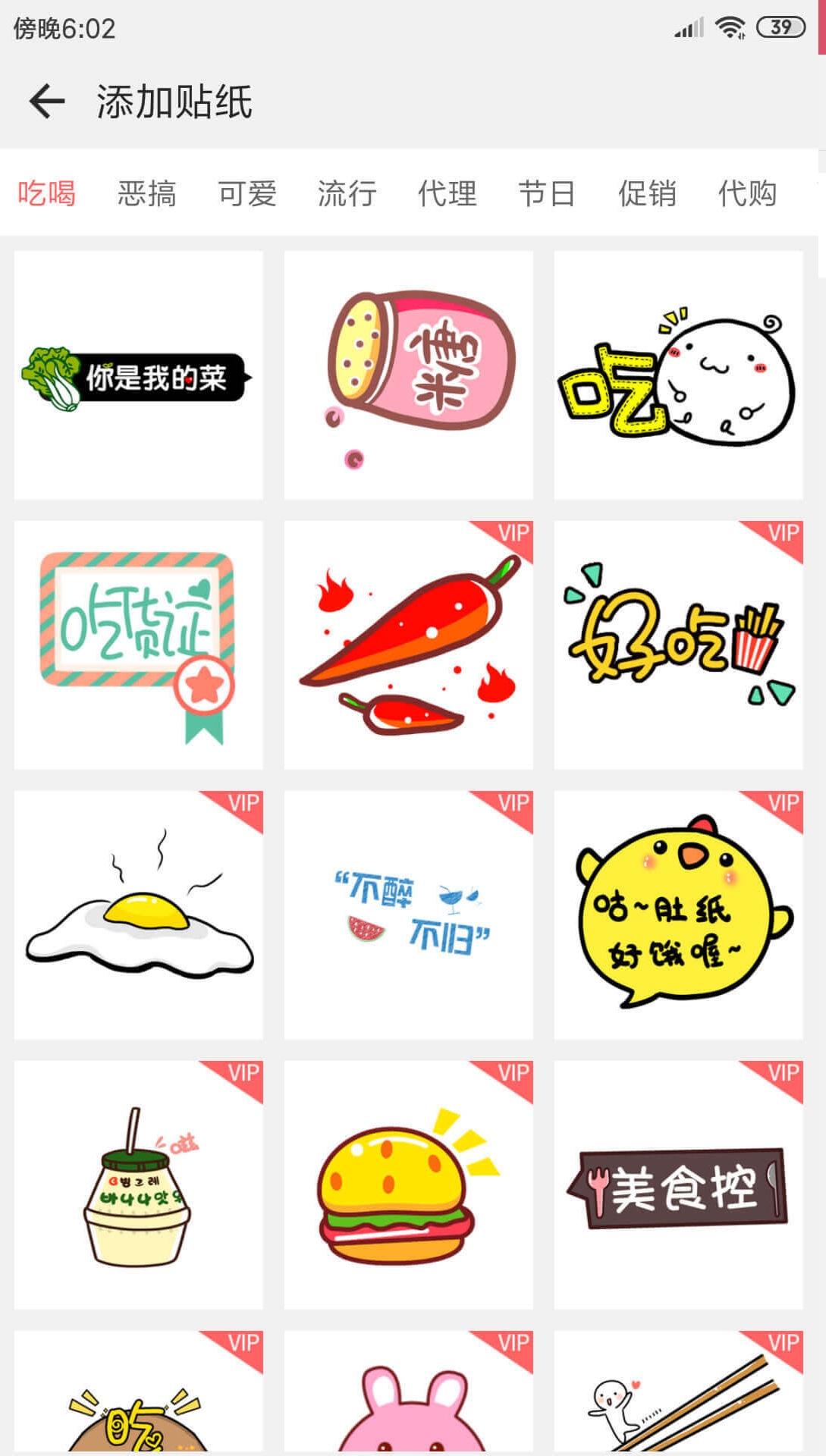Choose the pink 零食 snack bag sticker
Screen dimensions: 826x1456
pos(409,375)
